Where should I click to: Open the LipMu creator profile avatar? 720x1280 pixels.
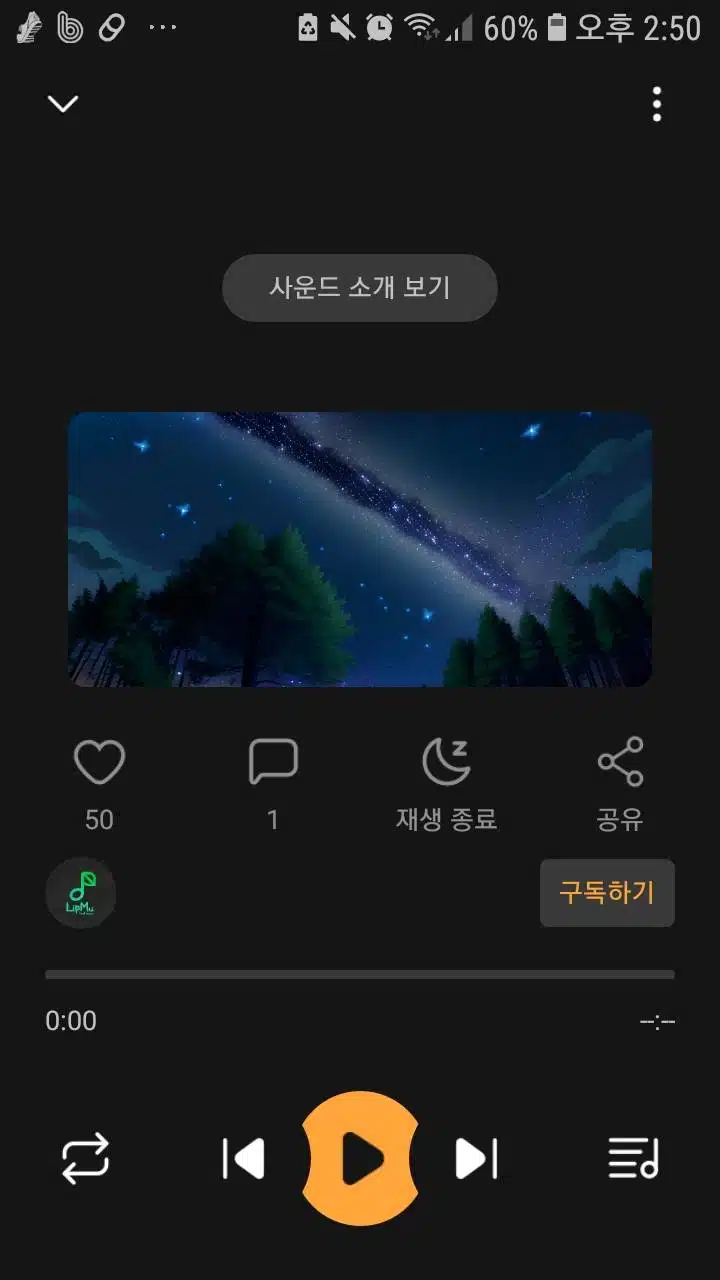81,893
